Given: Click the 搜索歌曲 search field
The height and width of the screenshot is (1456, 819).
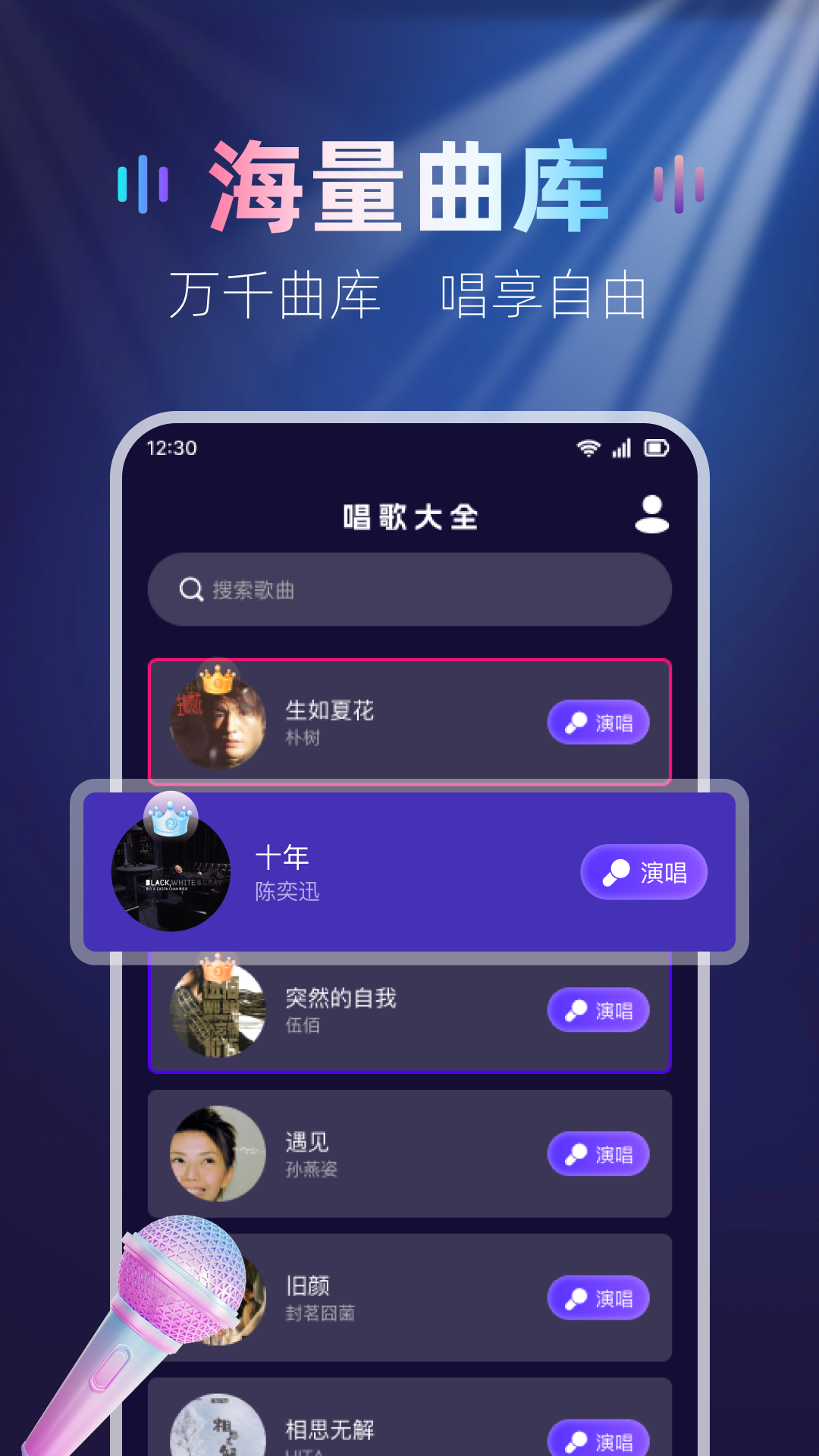Looking at the screenshot, I should 409,589.
